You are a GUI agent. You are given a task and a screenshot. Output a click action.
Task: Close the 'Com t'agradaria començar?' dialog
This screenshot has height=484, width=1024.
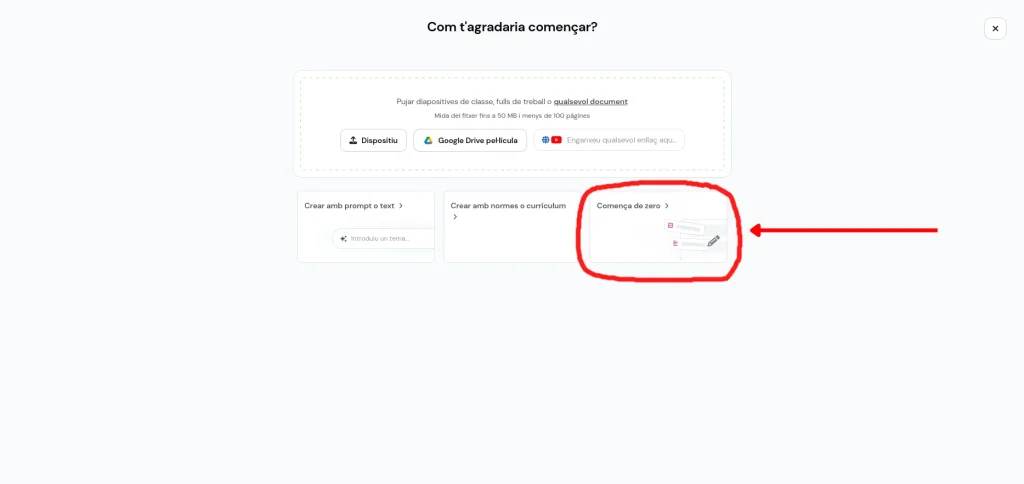coord(995,28)
